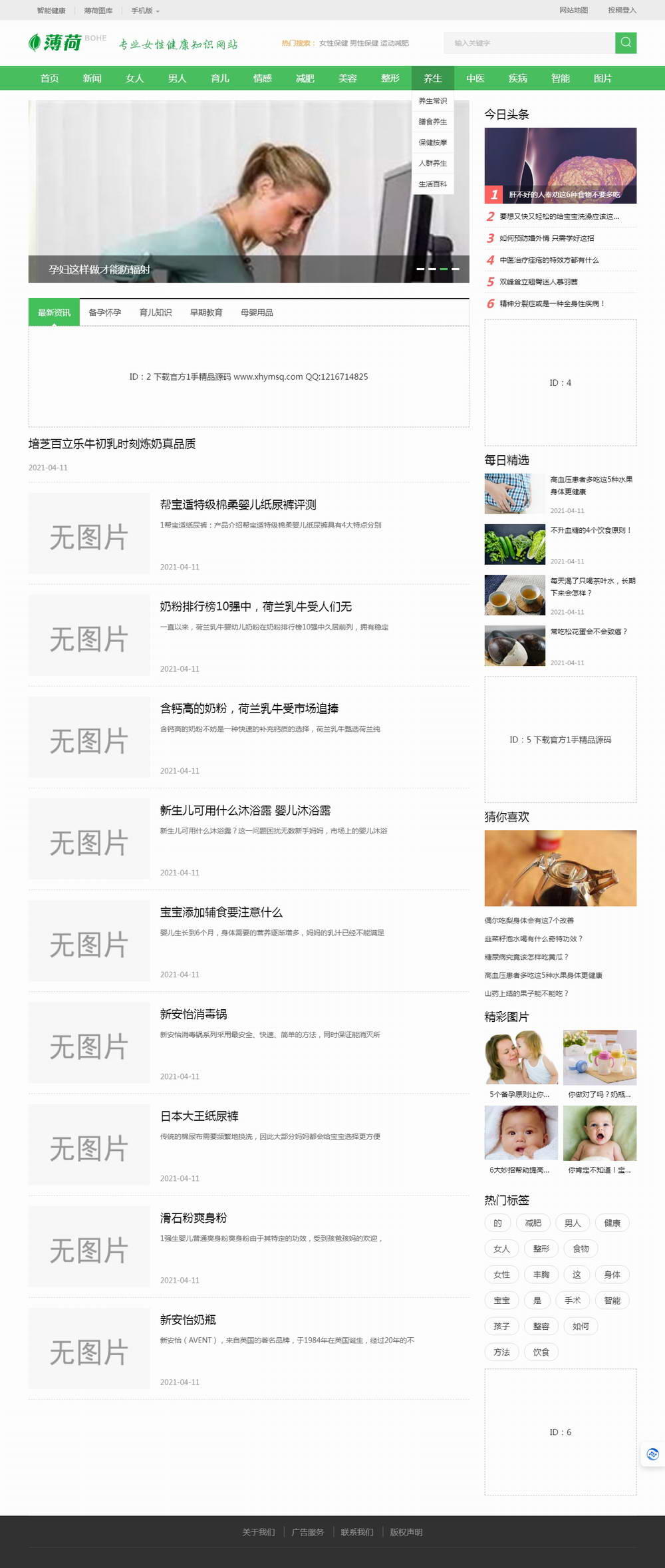Open 生活百科 in the dropdown menu
The height and width of the screenshot is (1568, 665).
(x=433, y=184)
